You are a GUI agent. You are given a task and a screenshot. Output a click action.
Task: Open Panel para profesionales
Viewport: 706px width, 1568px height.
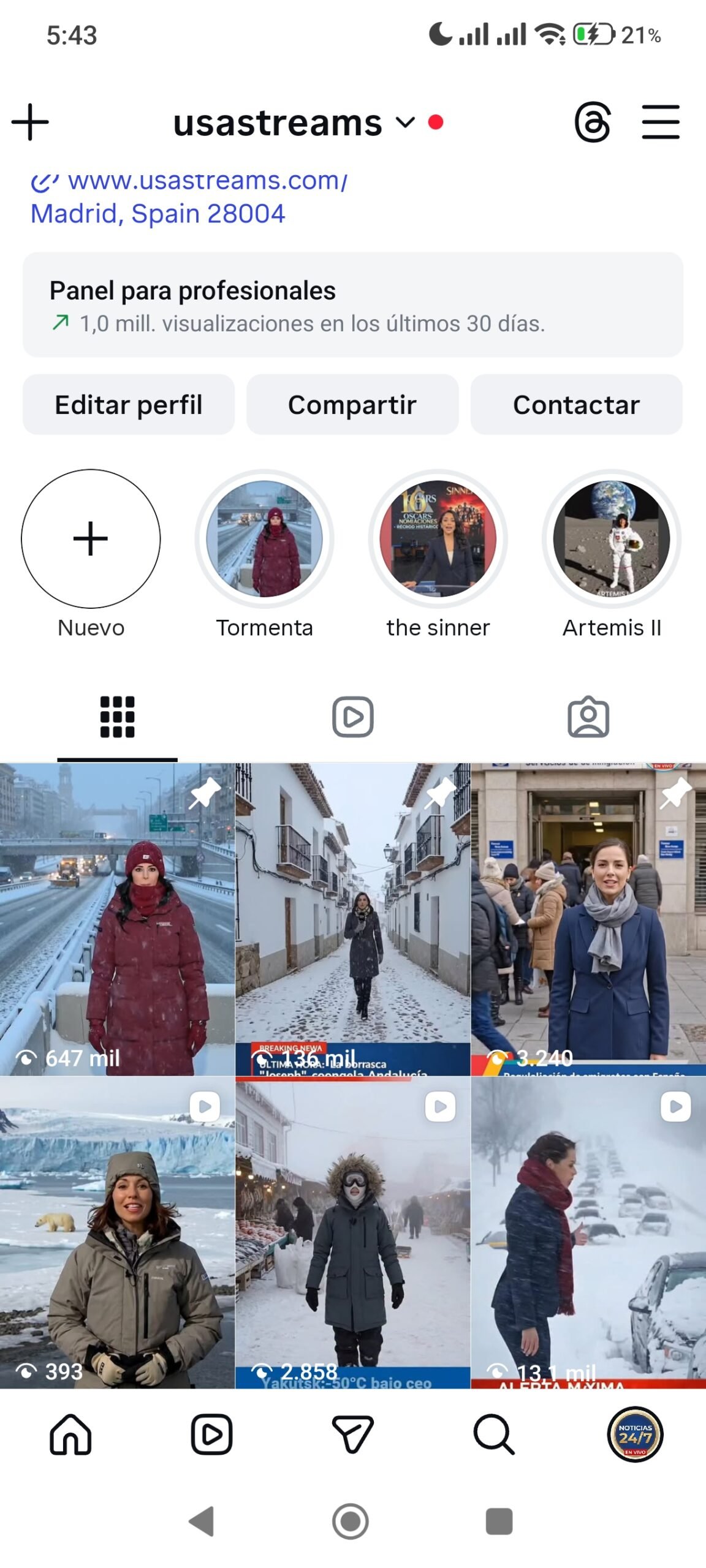tap(352, 304)
